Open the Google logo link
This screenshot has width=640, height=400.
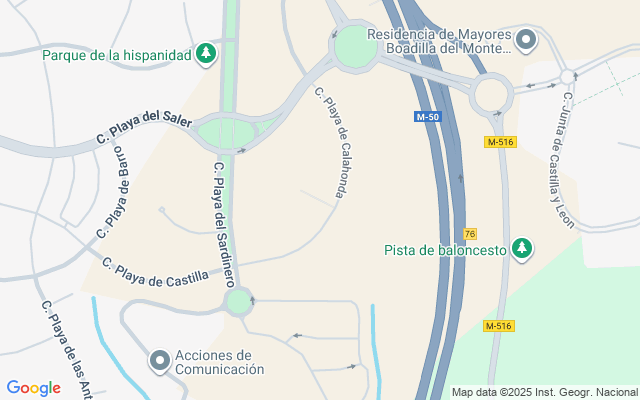tap(33, 388)
